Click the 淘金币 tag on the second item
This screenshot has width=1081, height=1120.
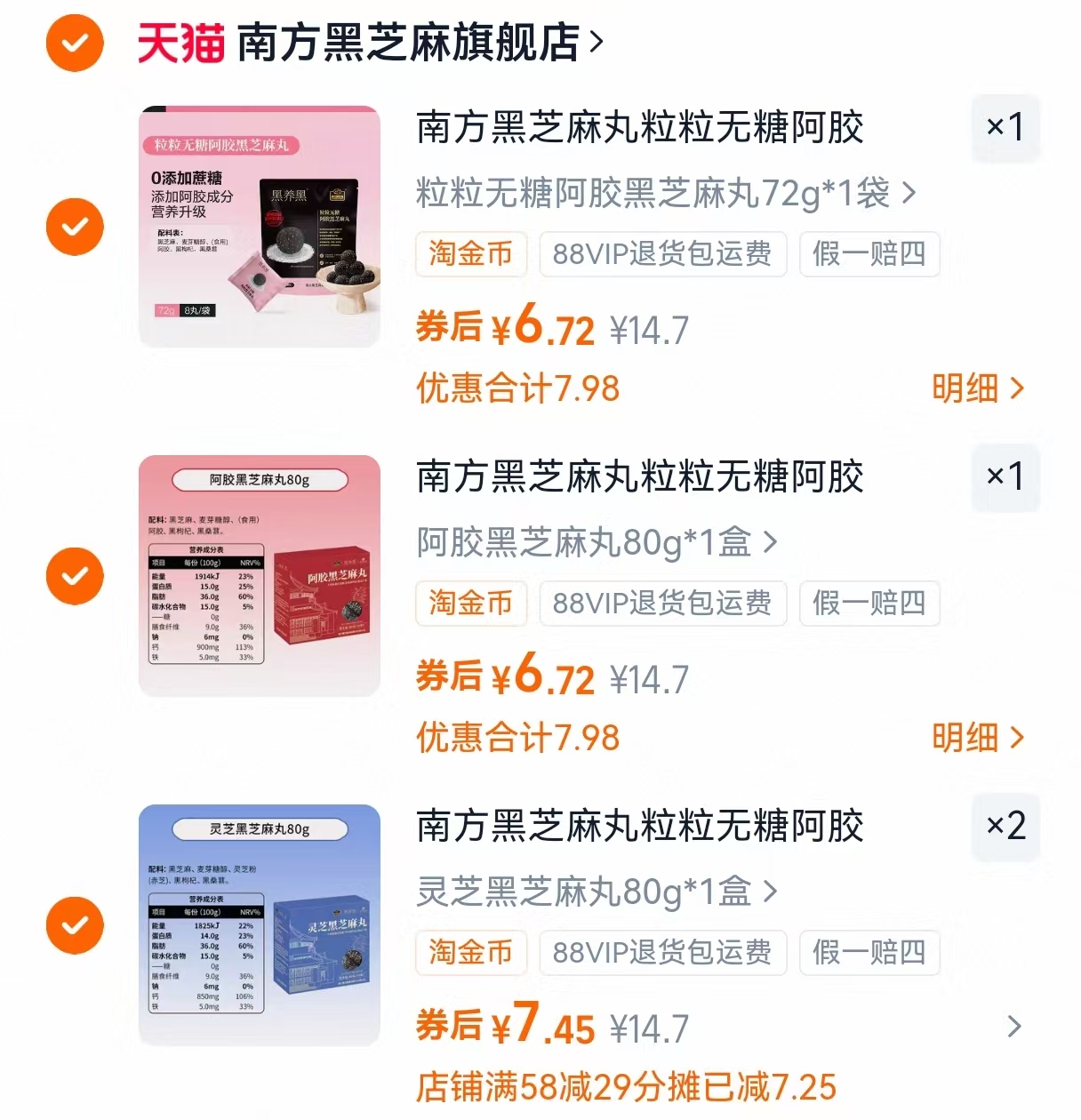click(471, 604)
